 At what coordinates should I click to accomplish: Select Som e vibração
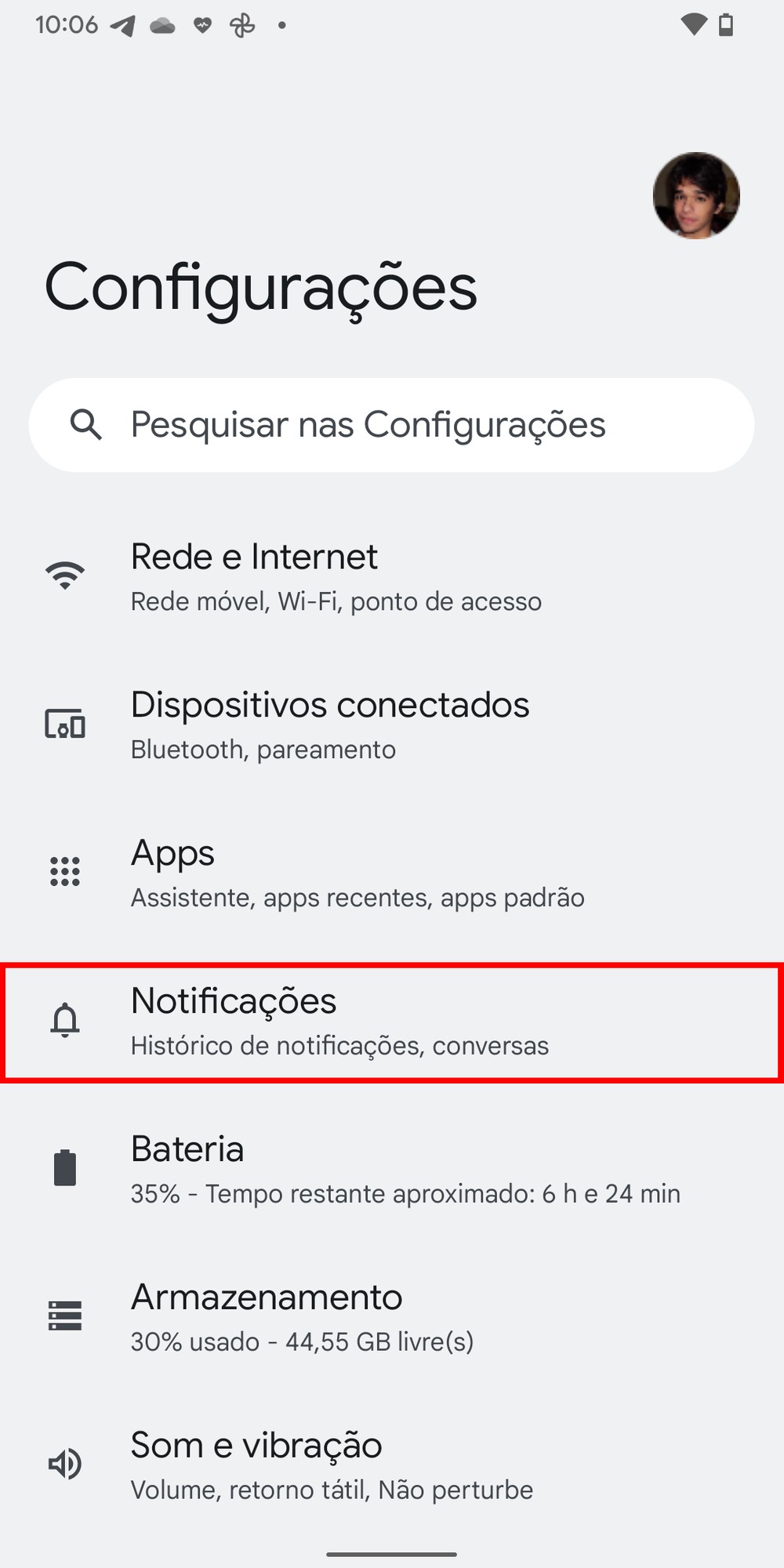392,1465
